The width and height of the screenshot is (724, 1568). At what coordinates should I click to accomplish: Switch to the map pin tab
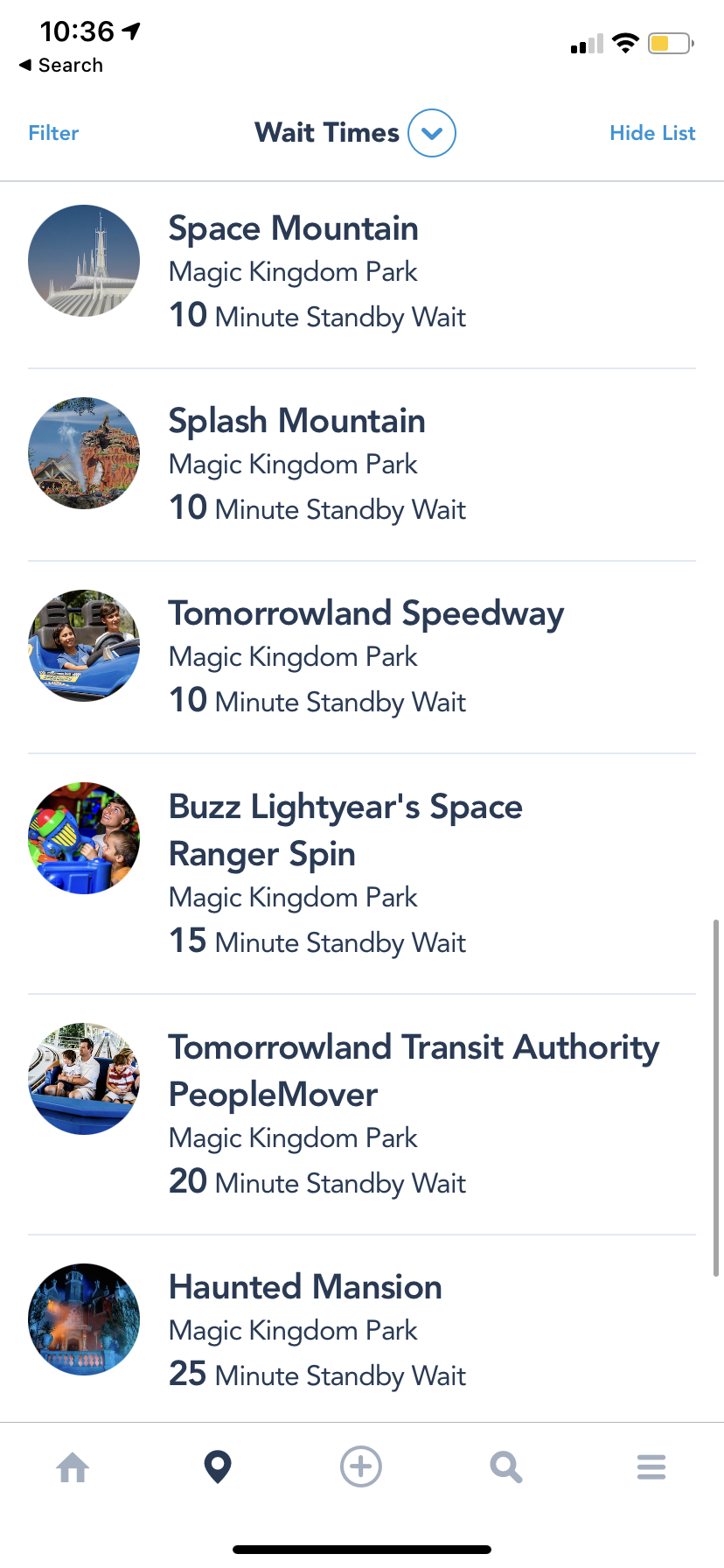(x=218, y=1467)
